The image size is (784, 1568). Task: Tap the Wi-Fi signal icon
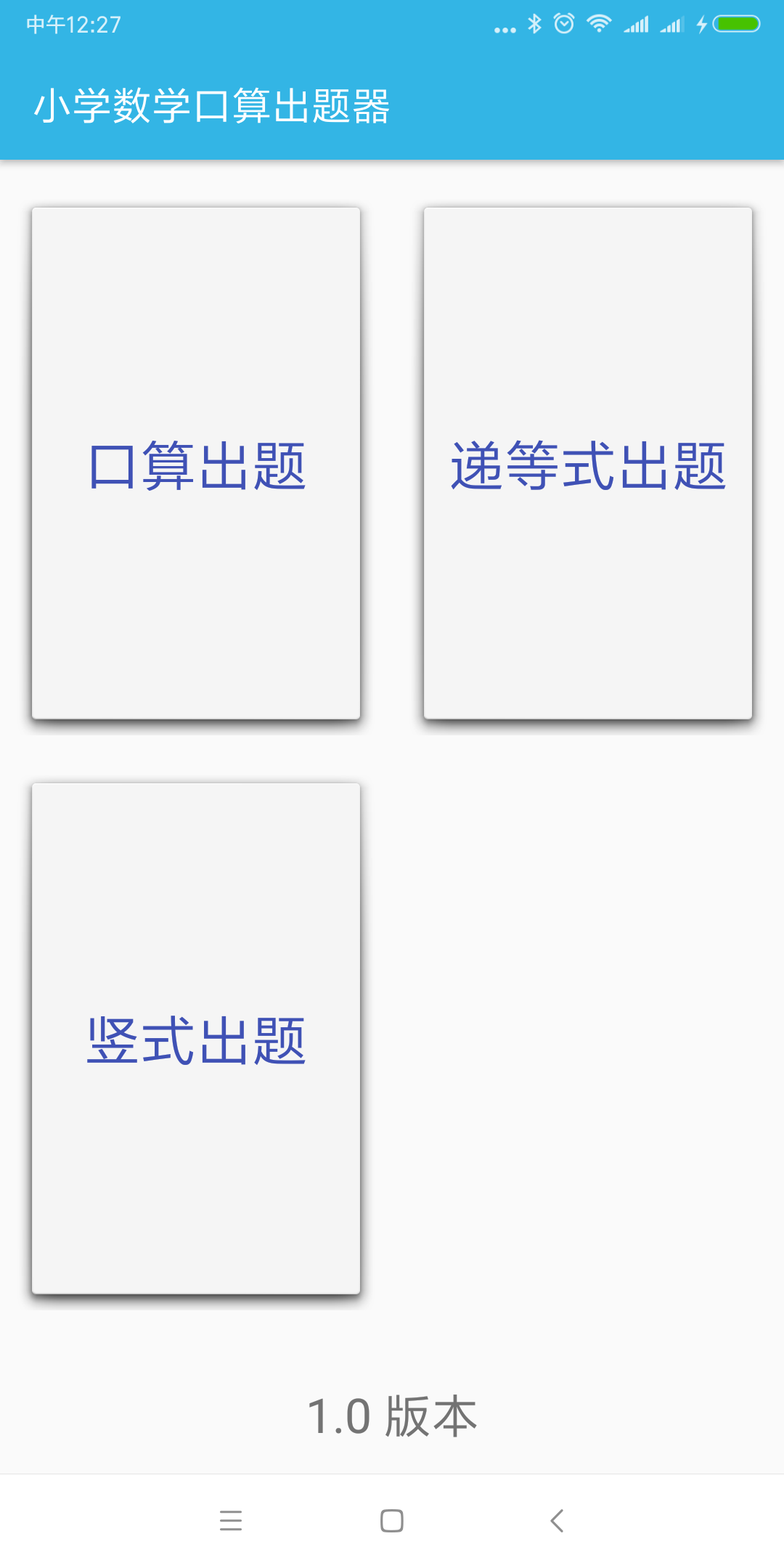click(x=597, y=24)
